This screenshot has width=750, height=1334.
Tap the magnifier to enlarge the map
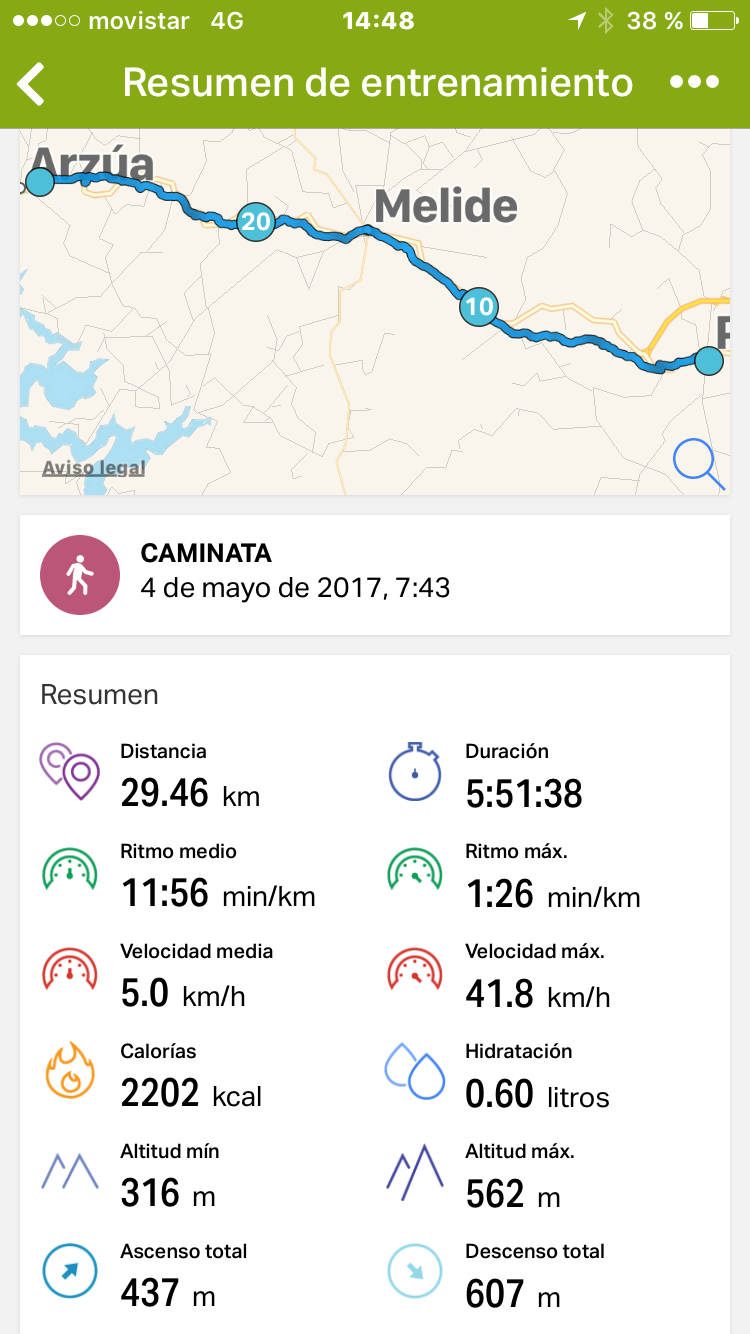697,464
